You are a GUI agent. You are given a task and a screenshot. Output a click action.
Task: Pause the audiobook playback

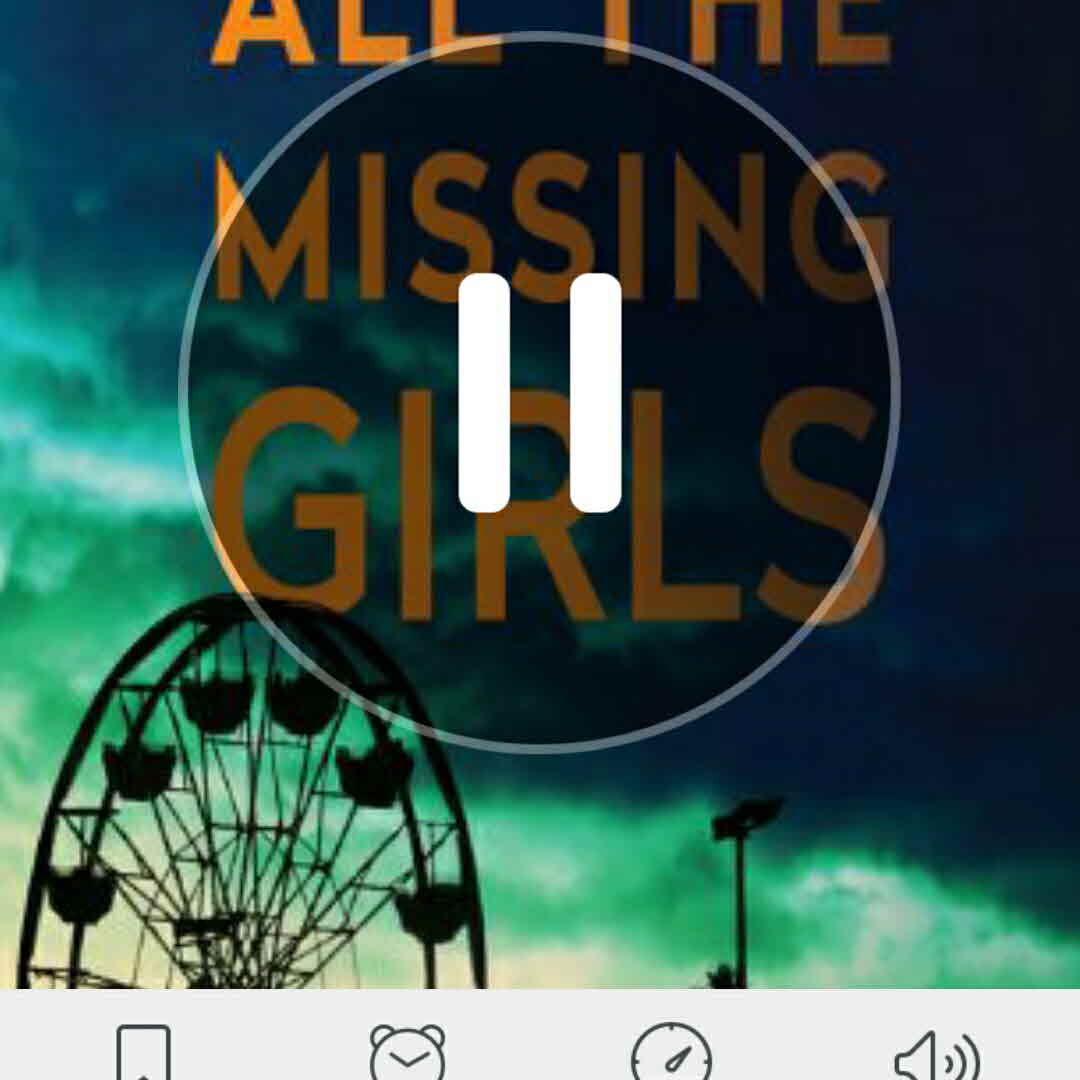[540, 392]
